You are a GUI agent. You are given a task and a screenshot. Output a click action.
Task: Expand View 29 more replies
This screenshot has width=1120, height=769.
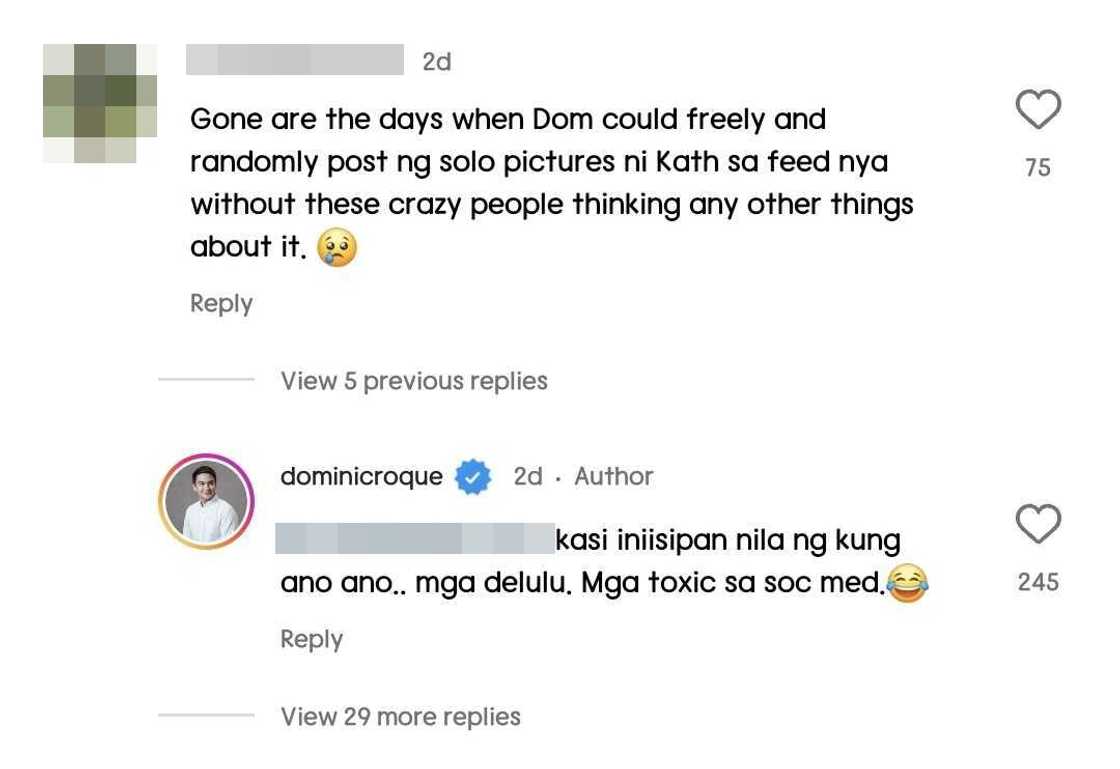400,717
